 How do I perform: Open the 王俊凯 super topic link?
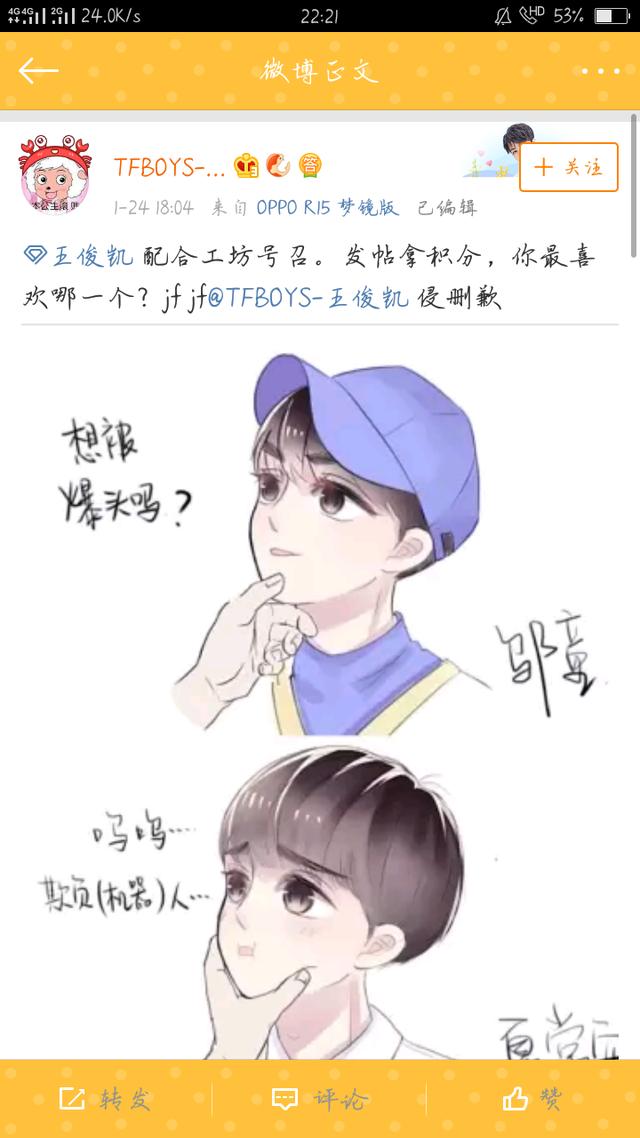coord(78,256)
